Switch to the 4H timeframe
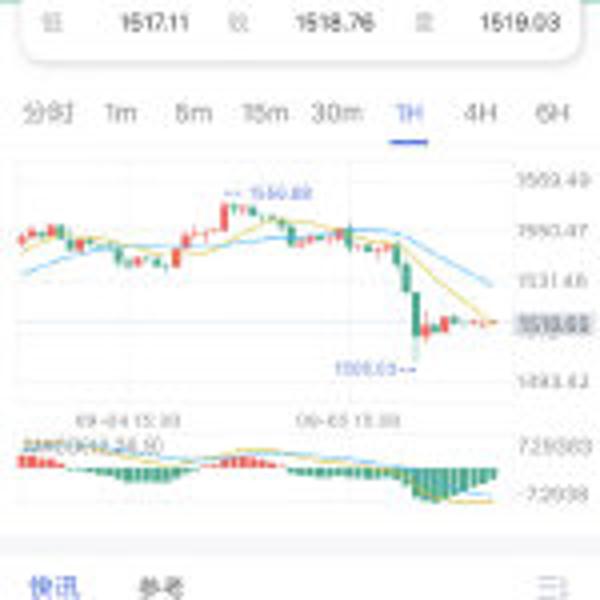Screen dimensions: 600x600 [x=480, y=114]
